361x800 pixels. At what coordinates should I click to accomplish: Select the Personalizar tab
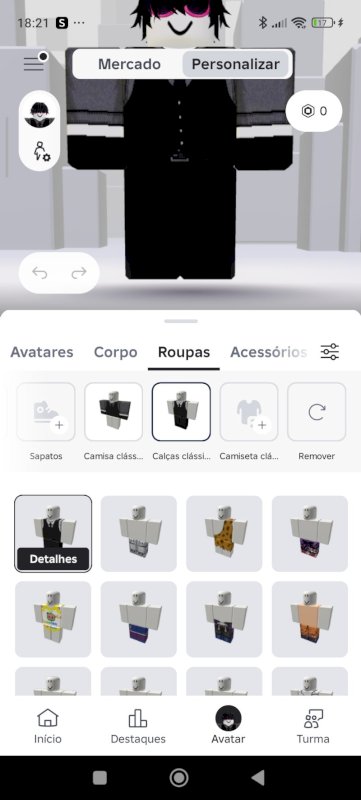coord(235,64)
